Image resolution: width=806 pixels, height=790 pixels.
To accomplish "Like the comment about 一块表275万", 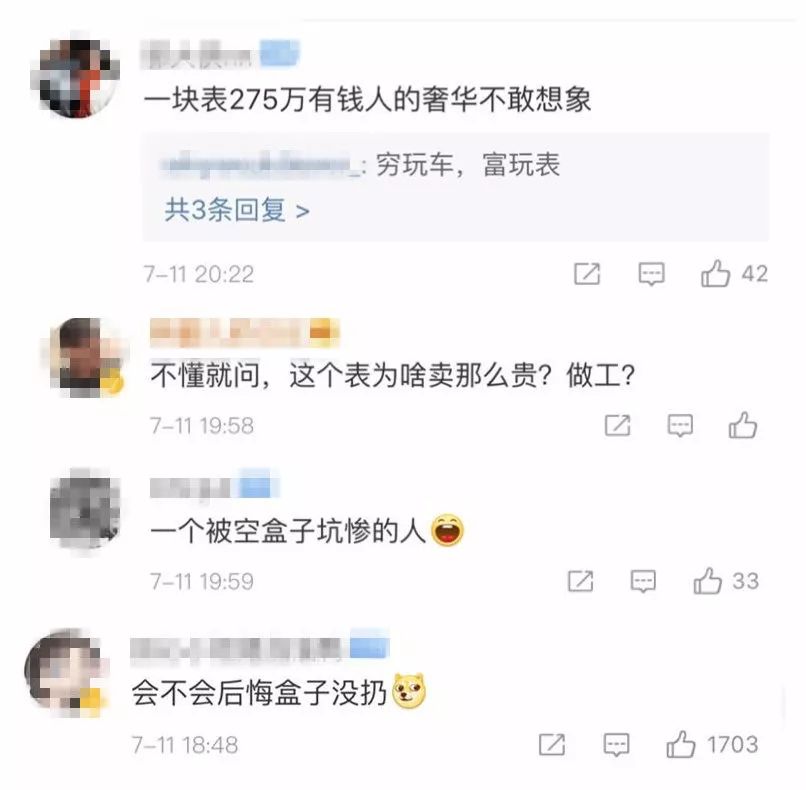I will click(x=716, y=273).
